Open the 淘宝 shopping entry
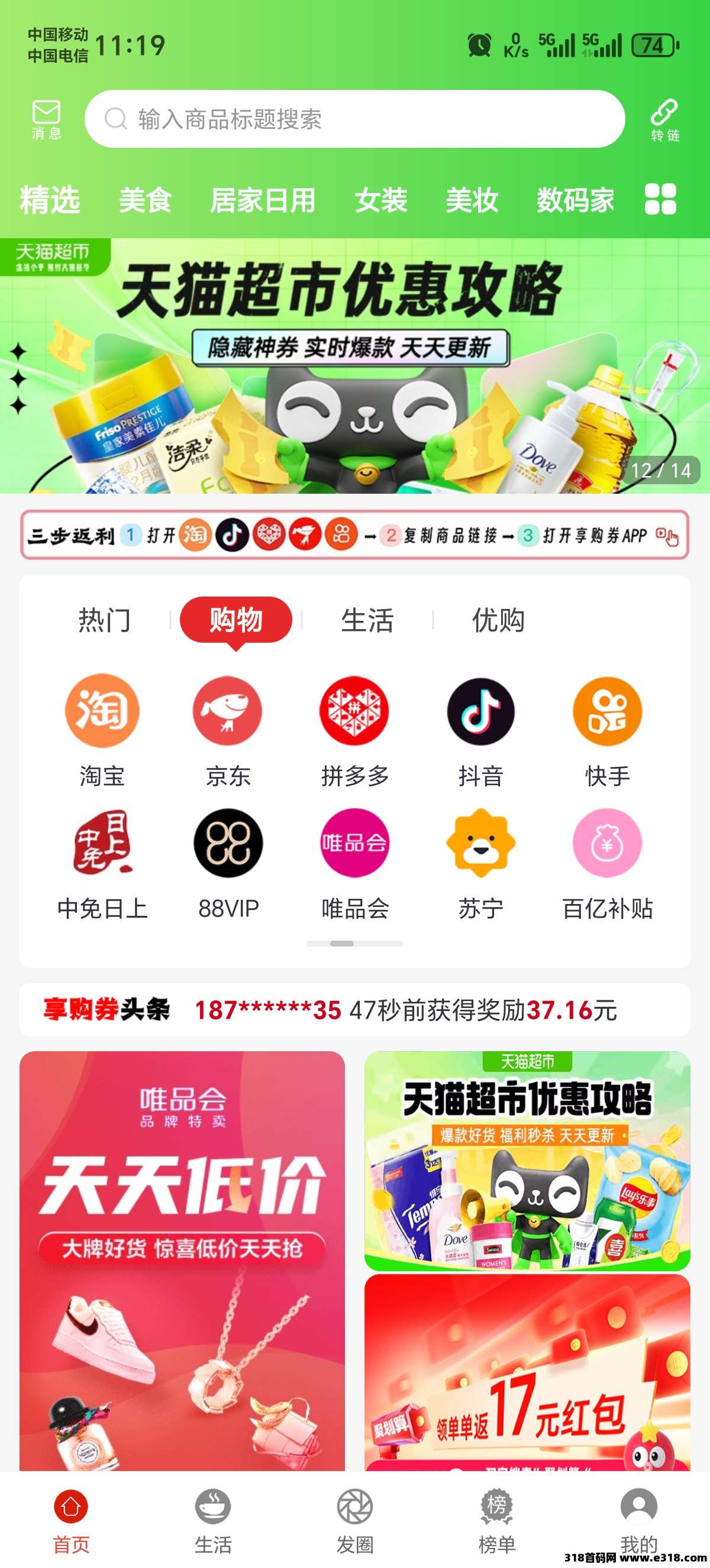The image size is (710, 1568). point(102,730)
